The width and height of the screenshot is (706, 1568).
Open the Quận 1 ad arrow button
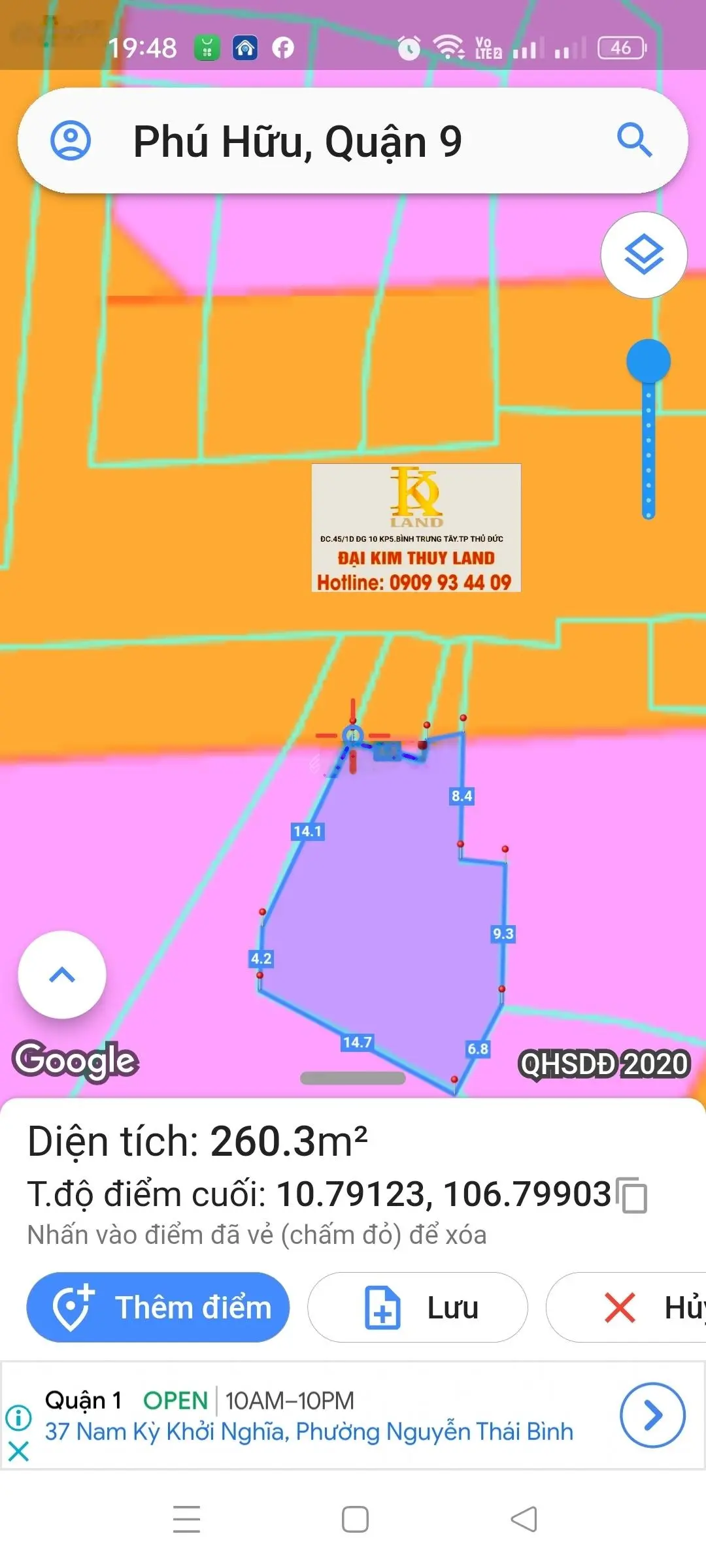(x=652, y=1415)
